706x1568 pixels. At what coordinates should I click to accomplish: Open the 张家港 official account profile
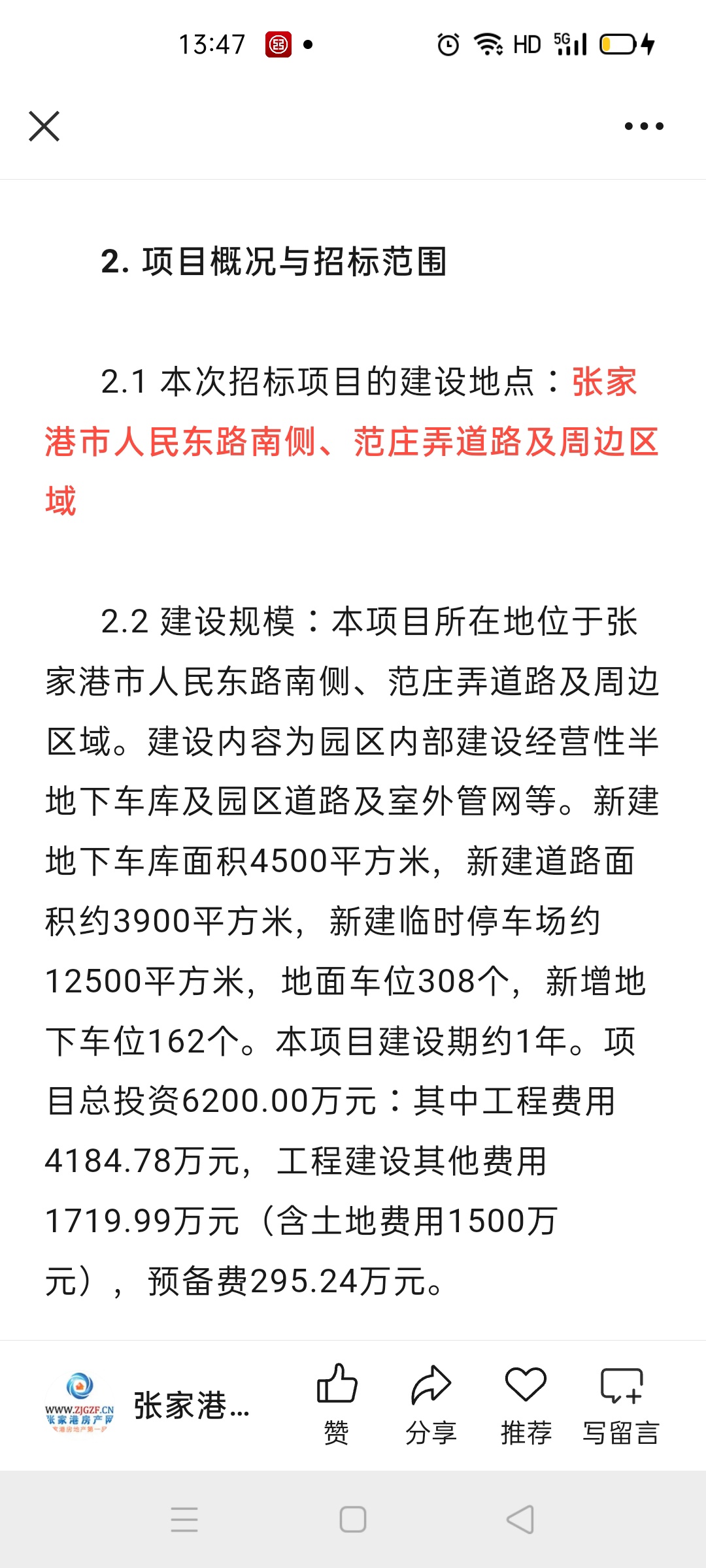click(x=147, y=1405)
